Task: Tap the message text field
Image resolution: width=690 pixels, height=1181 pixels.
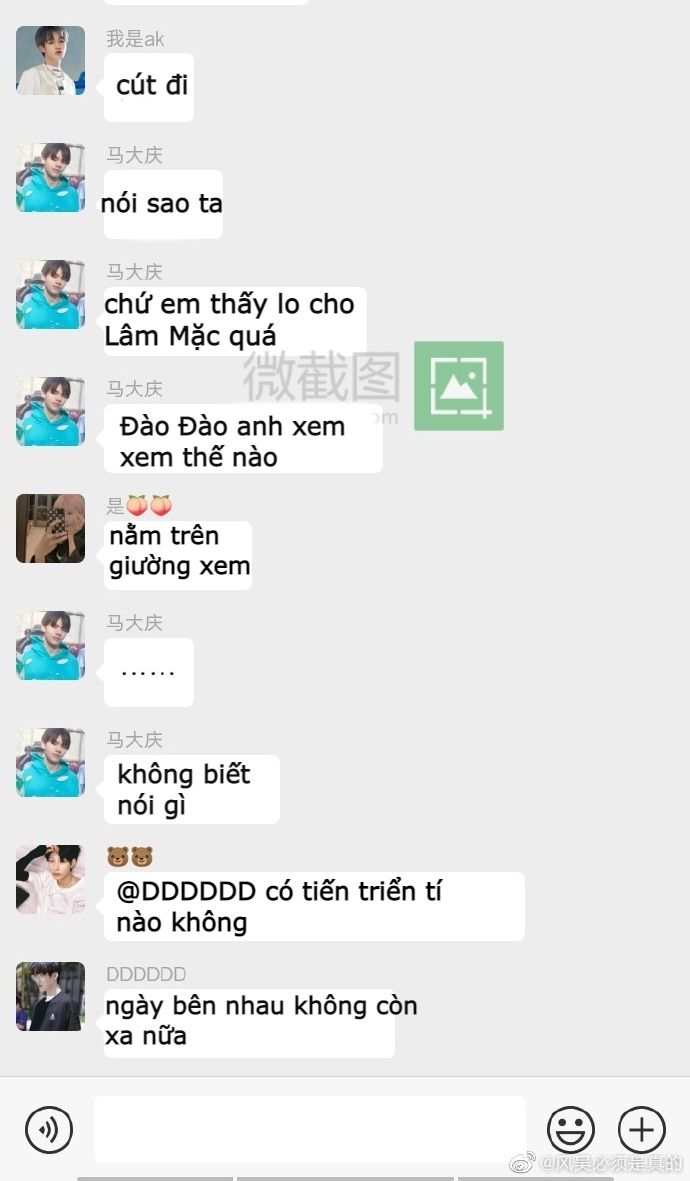Action: (x=310, y=1129)
